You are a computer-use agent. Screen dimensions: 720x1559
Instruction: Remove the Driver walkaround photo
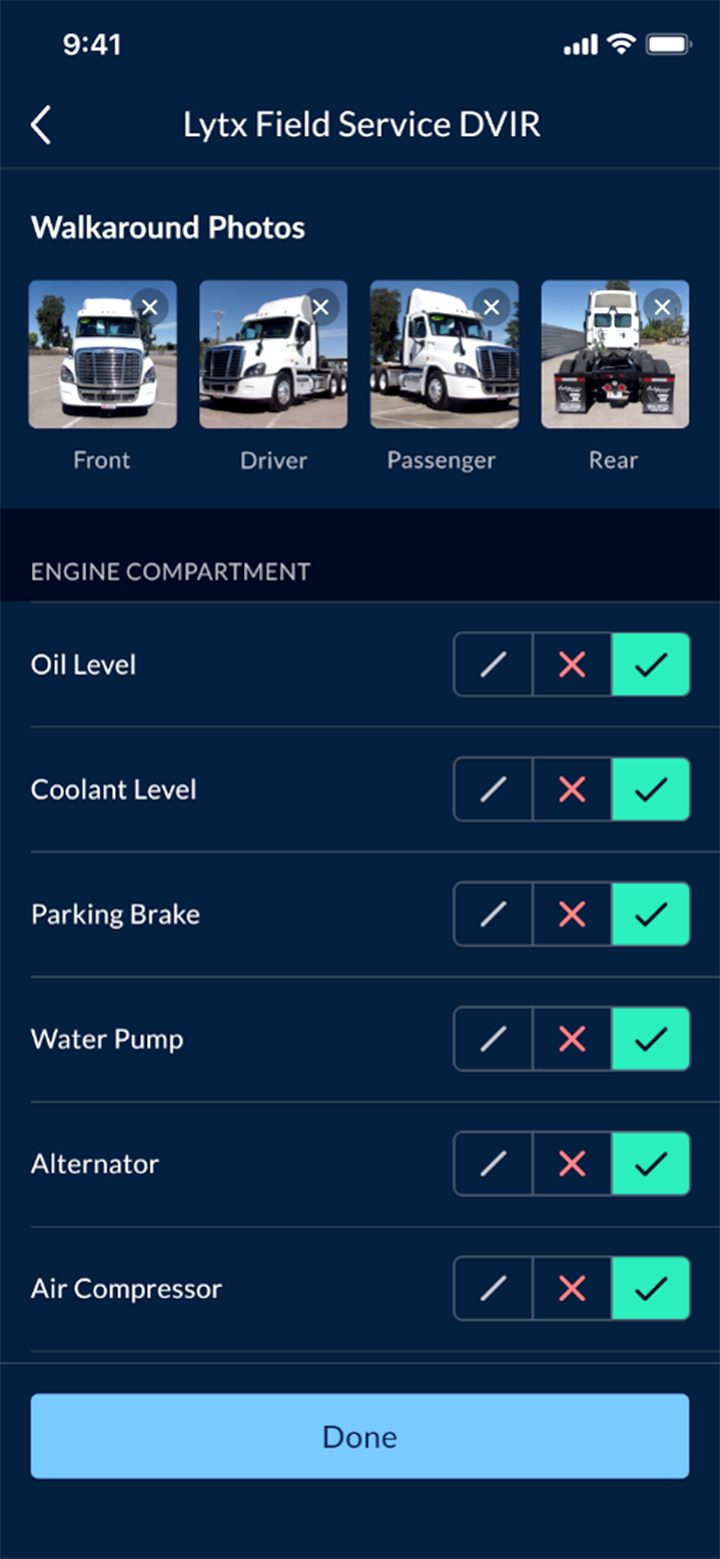pyautogui.click(x=320, y=307)
